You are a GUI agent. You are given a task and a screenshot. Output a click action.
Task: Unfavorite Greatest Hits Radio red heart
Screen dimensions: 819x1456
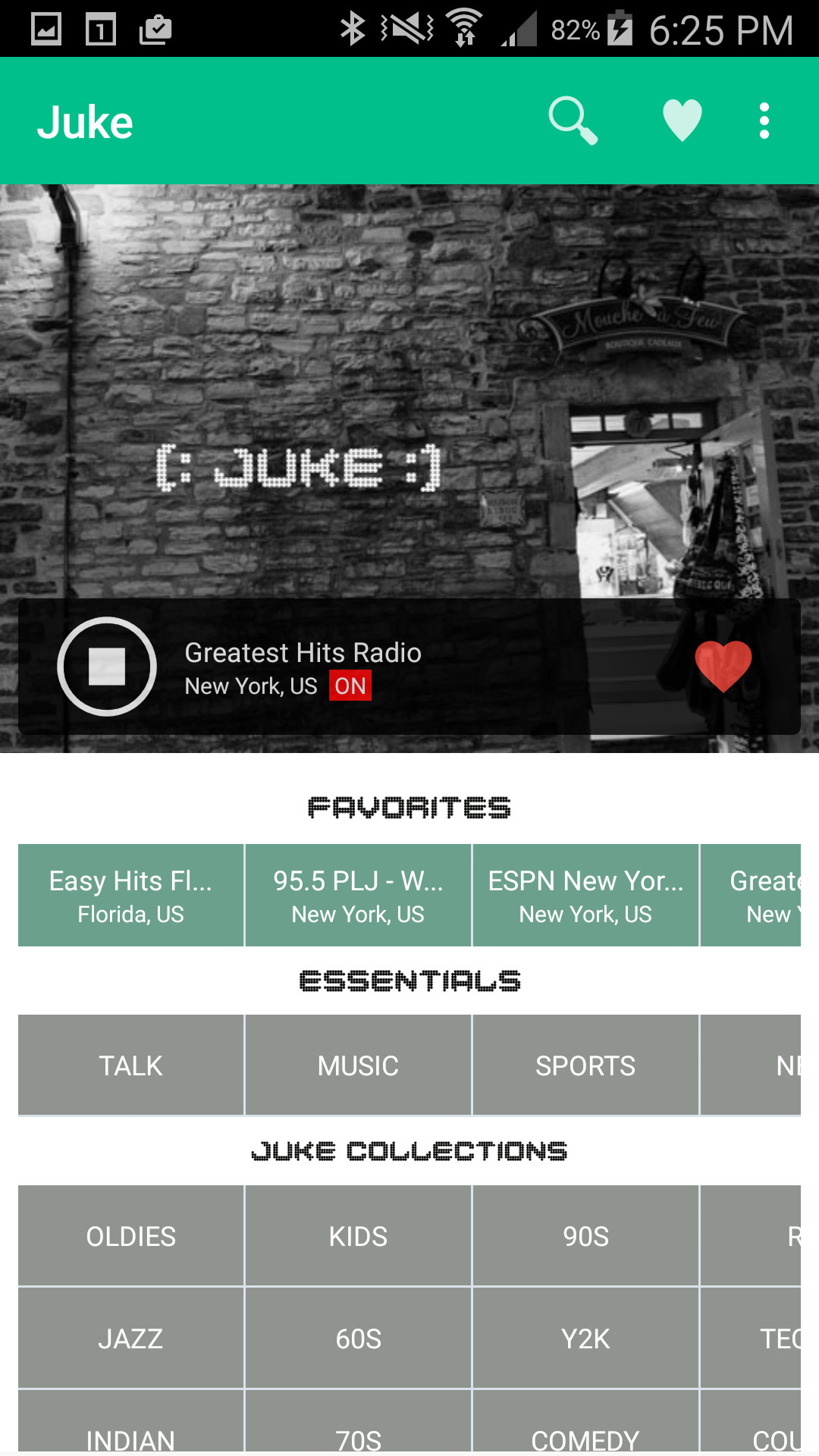pyautogui.click(x=723, y=667)
